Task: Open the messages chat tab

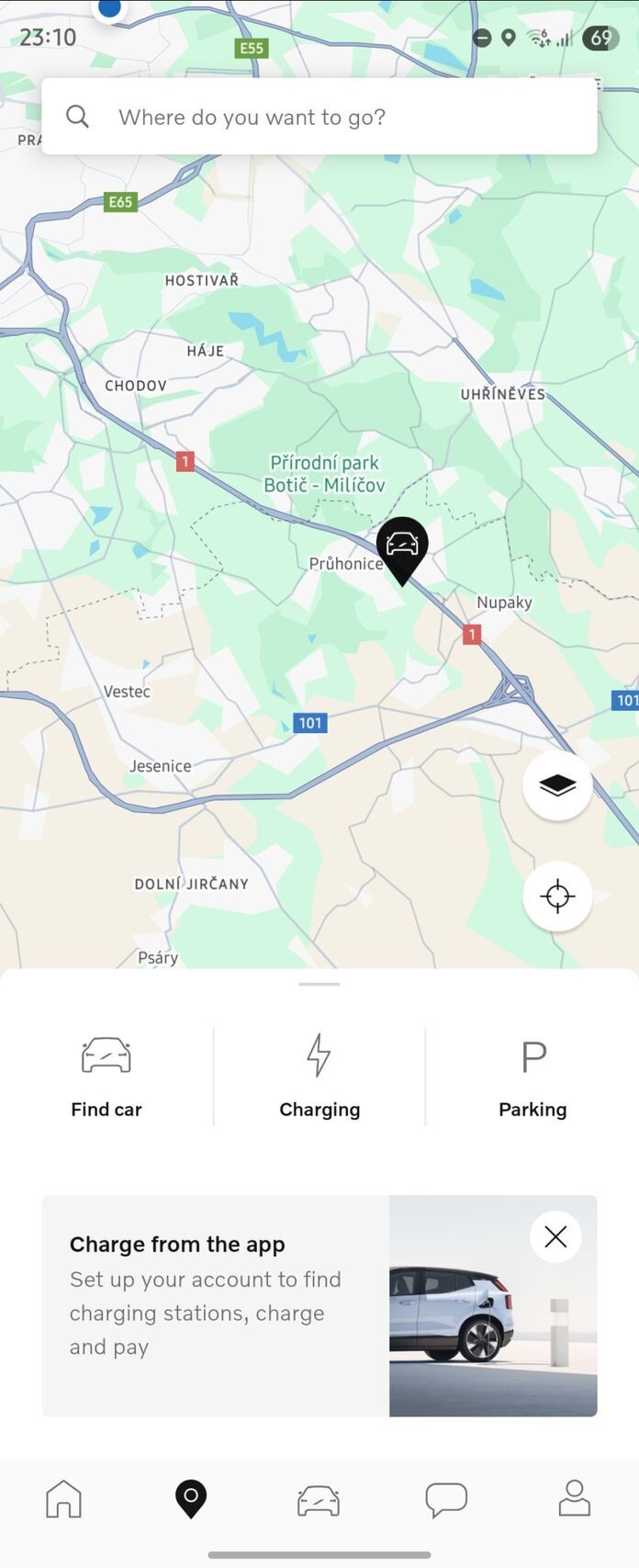Action: click(446, 1499)
